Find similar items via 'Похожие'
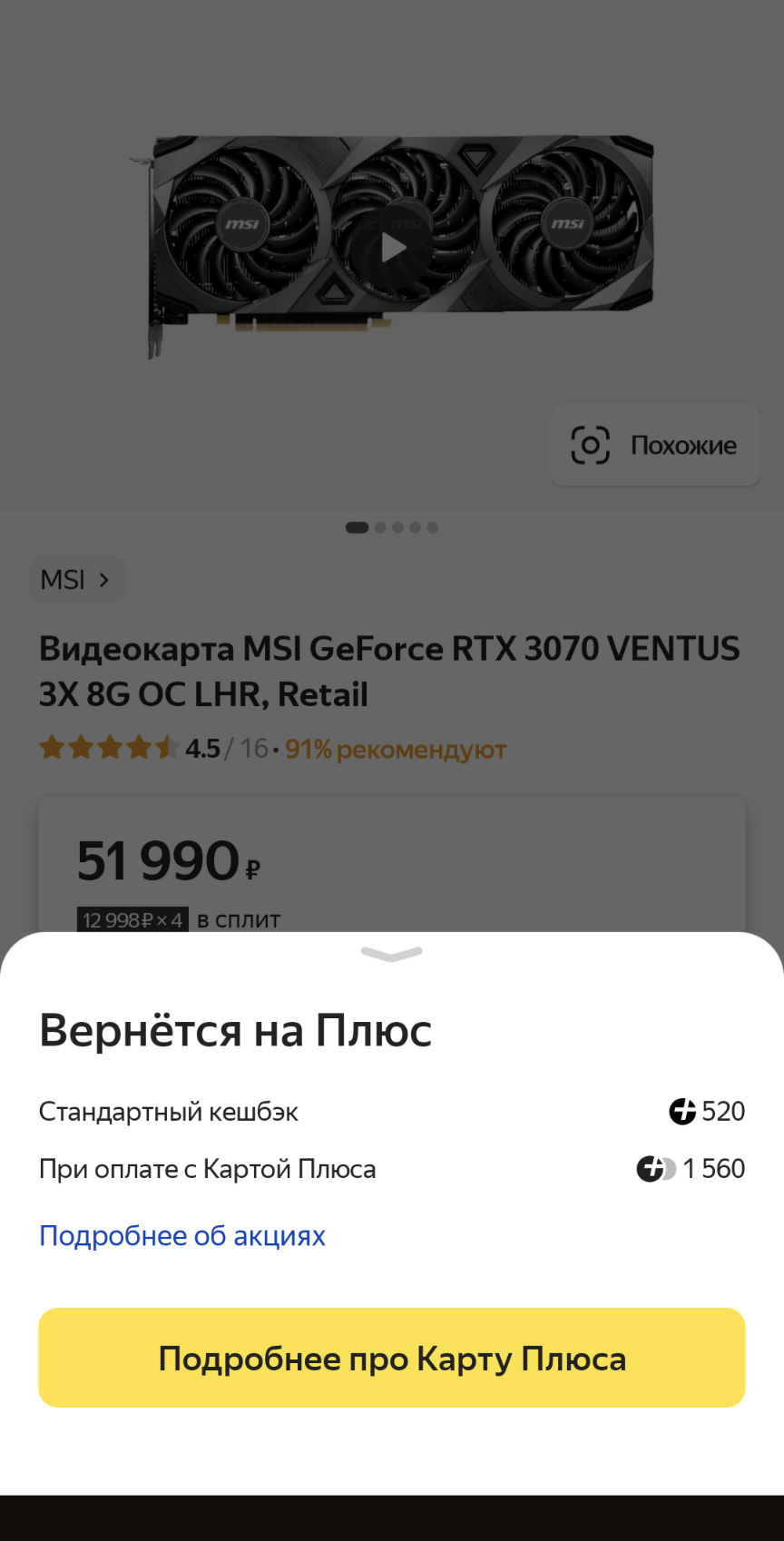Viewport: 784px width, 1541px height. click(x=654, y=446)
